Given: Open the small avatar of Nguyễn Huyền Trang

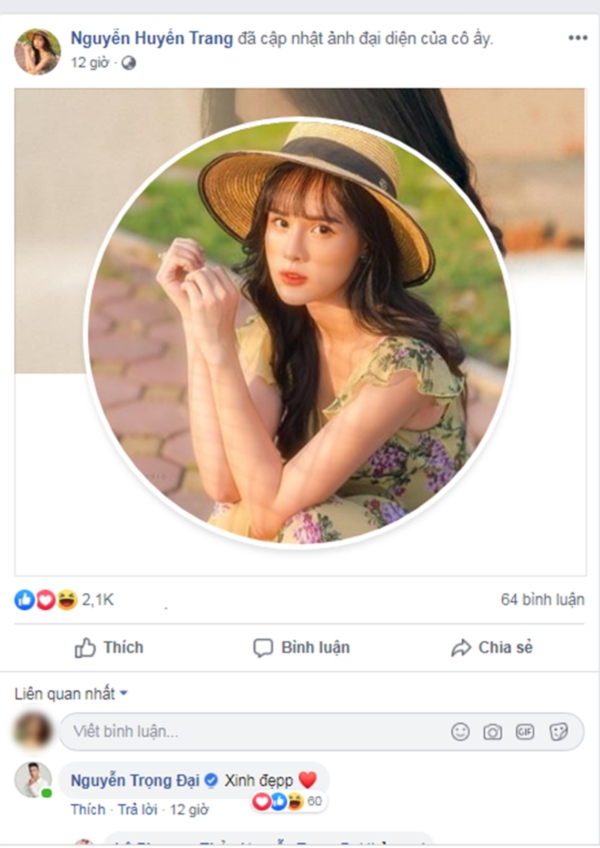Looking at the screenshot, I should point(37,51).
